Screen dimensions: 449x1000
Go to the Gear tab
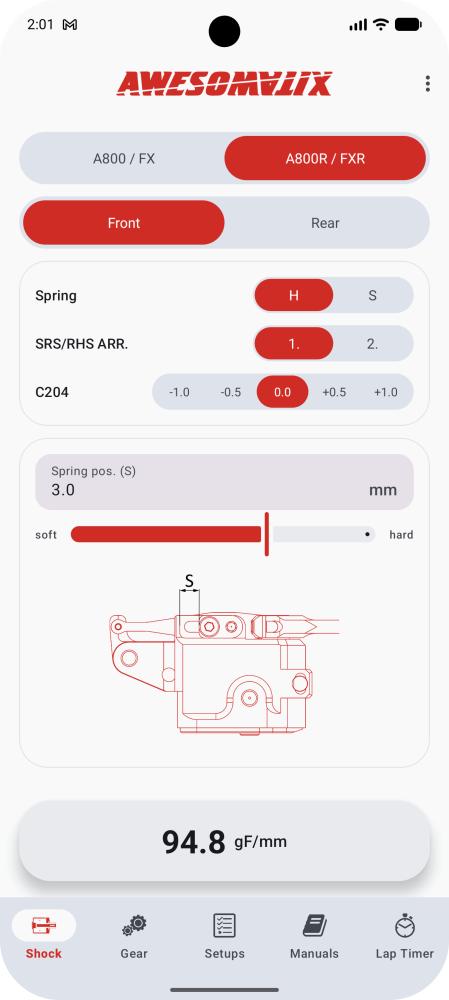pos(134,936)
